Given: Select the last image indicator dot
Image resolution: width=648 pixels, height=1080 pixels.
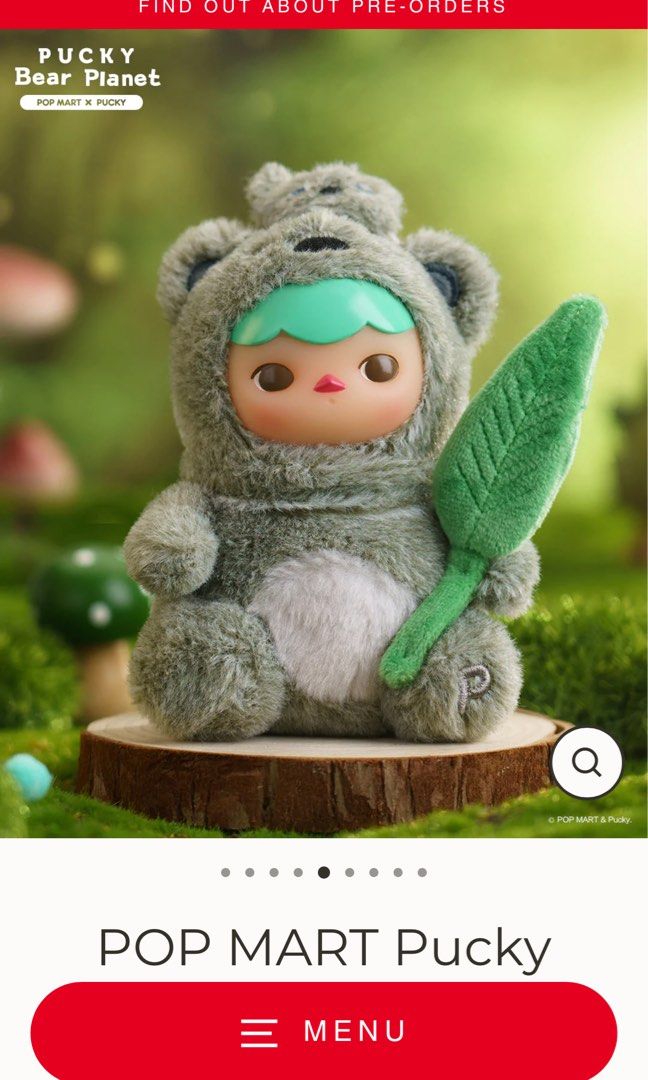Looking at the screenshot, I should point(422,872).
